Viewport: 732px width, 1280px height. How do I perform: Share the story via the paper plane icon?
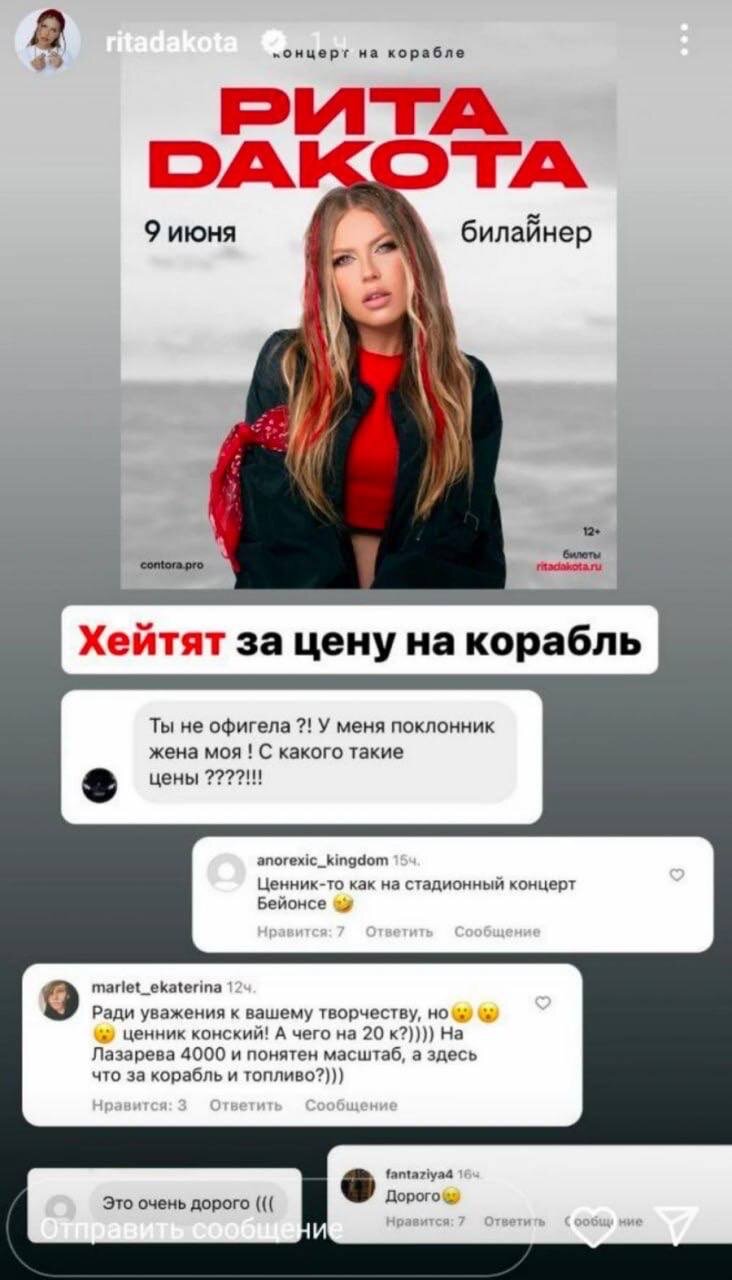tap(675, 1225)
